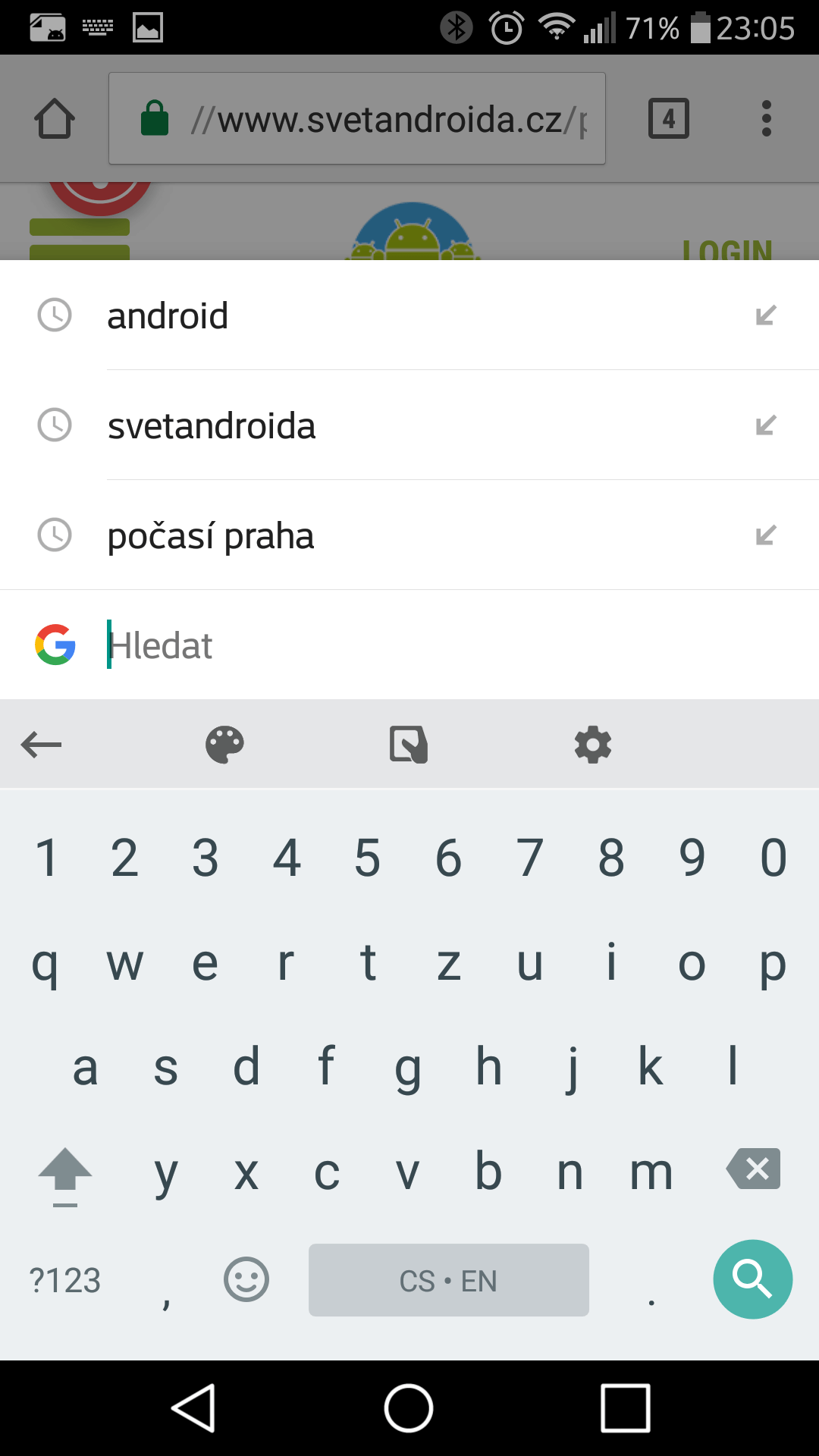Viewport: 819px width, 1456px height.
Task: Insert "svetandroida" into search box via arrow
Action: [766, 425]
